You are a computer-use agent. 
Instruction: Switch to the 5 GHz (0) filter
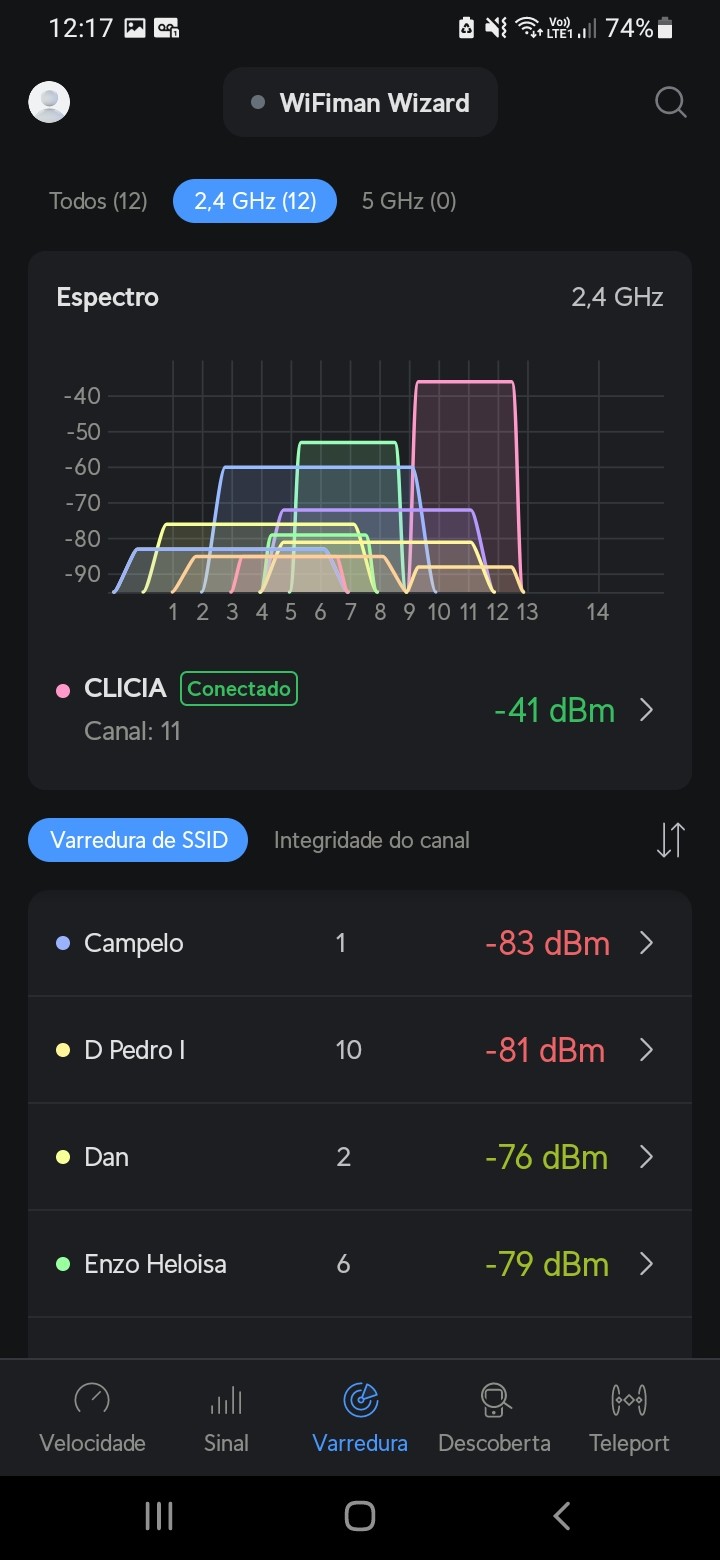pyautogui.click(x=409, y=201)
